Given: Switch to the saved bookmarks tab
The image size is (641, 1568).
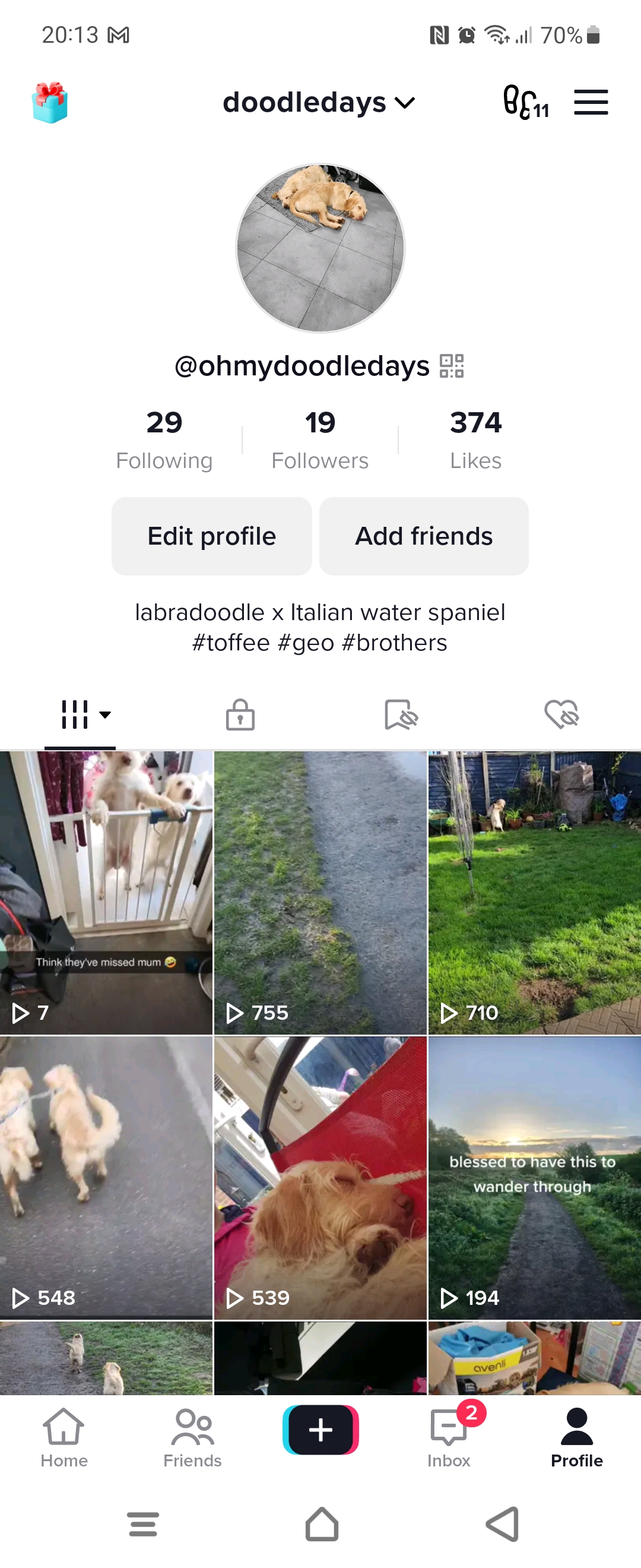Looking at the screenshot, I should [401, 714].
